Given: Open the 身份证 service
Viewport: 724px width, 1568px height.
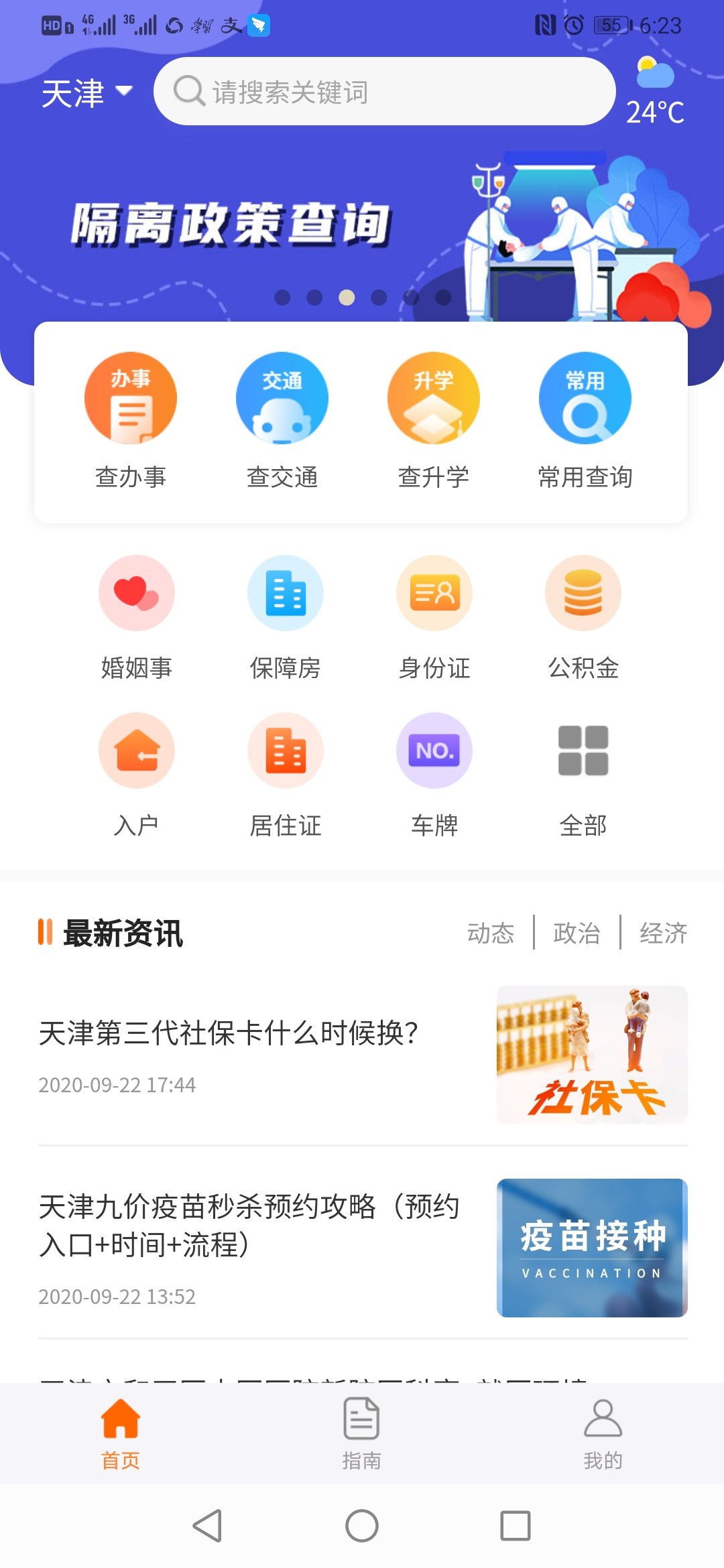Looking at the screenshot, I should click(x=434, y=616).
